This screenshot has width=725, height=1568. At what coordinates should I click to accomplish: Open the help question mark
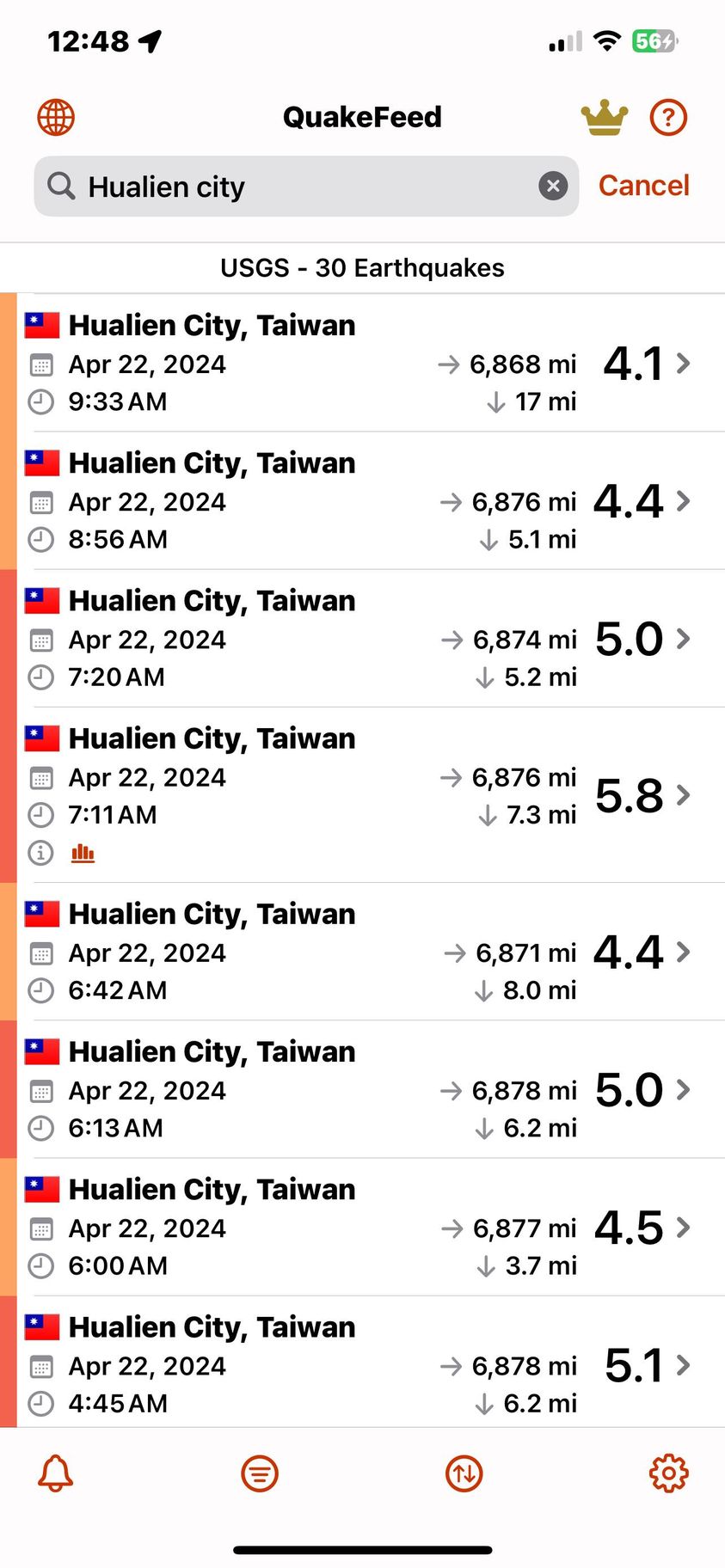pyautogui.click(x=668, y=117)
